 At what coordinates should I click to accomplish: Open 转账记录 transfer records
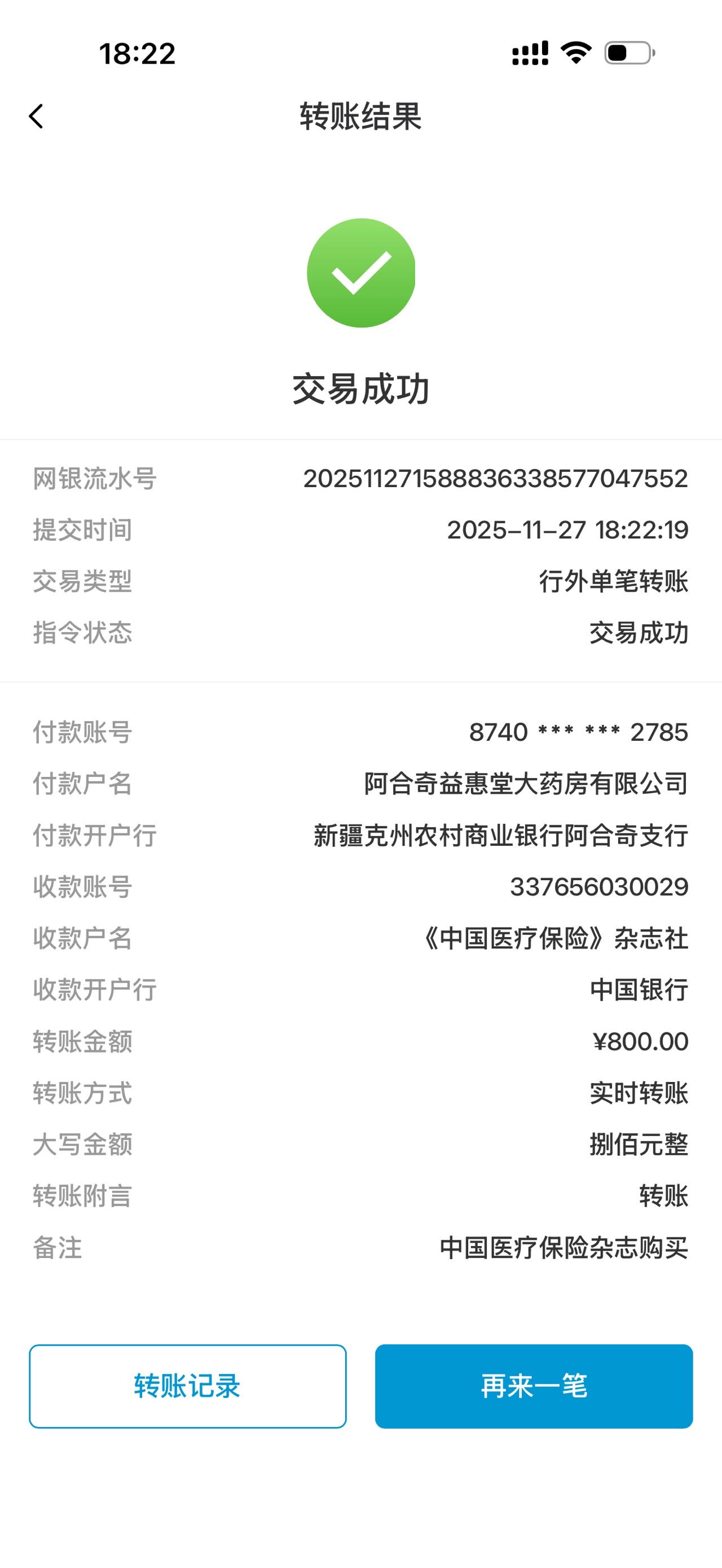(187, 1386)
